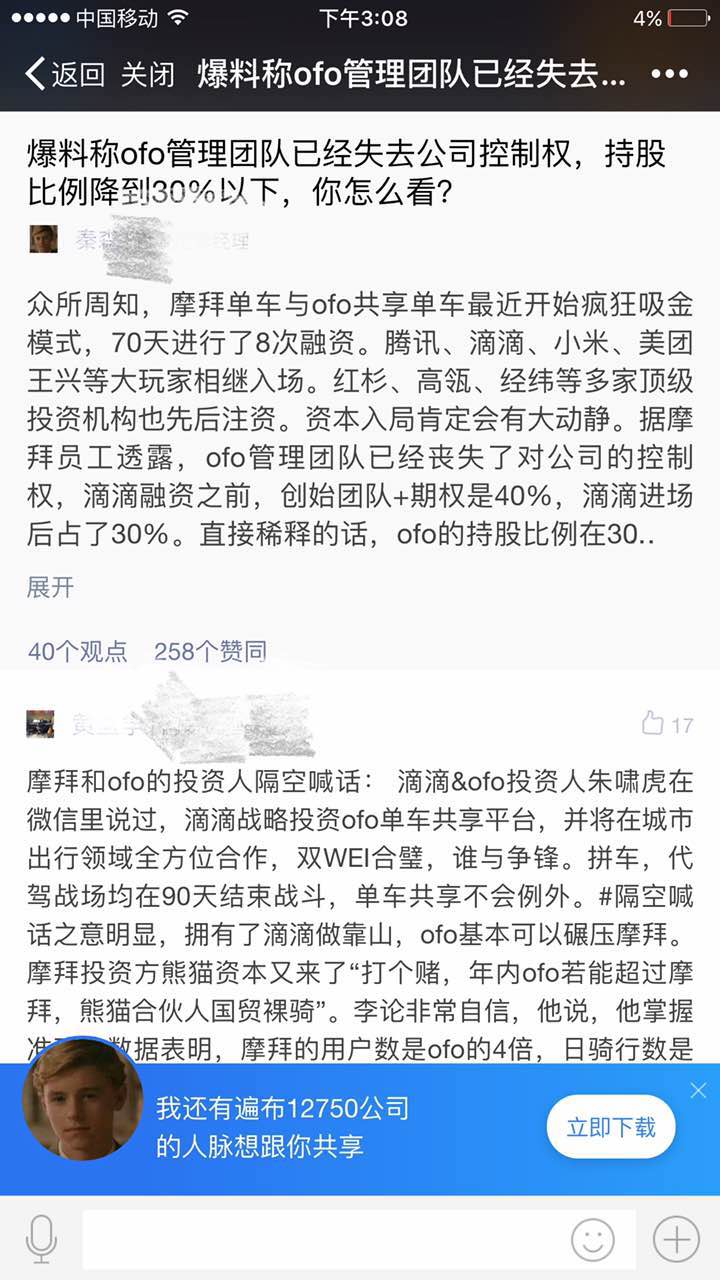The width and height of the screenshot is (720, 1280).
Task: Open the emoji picker
Action: point(593,1240)
